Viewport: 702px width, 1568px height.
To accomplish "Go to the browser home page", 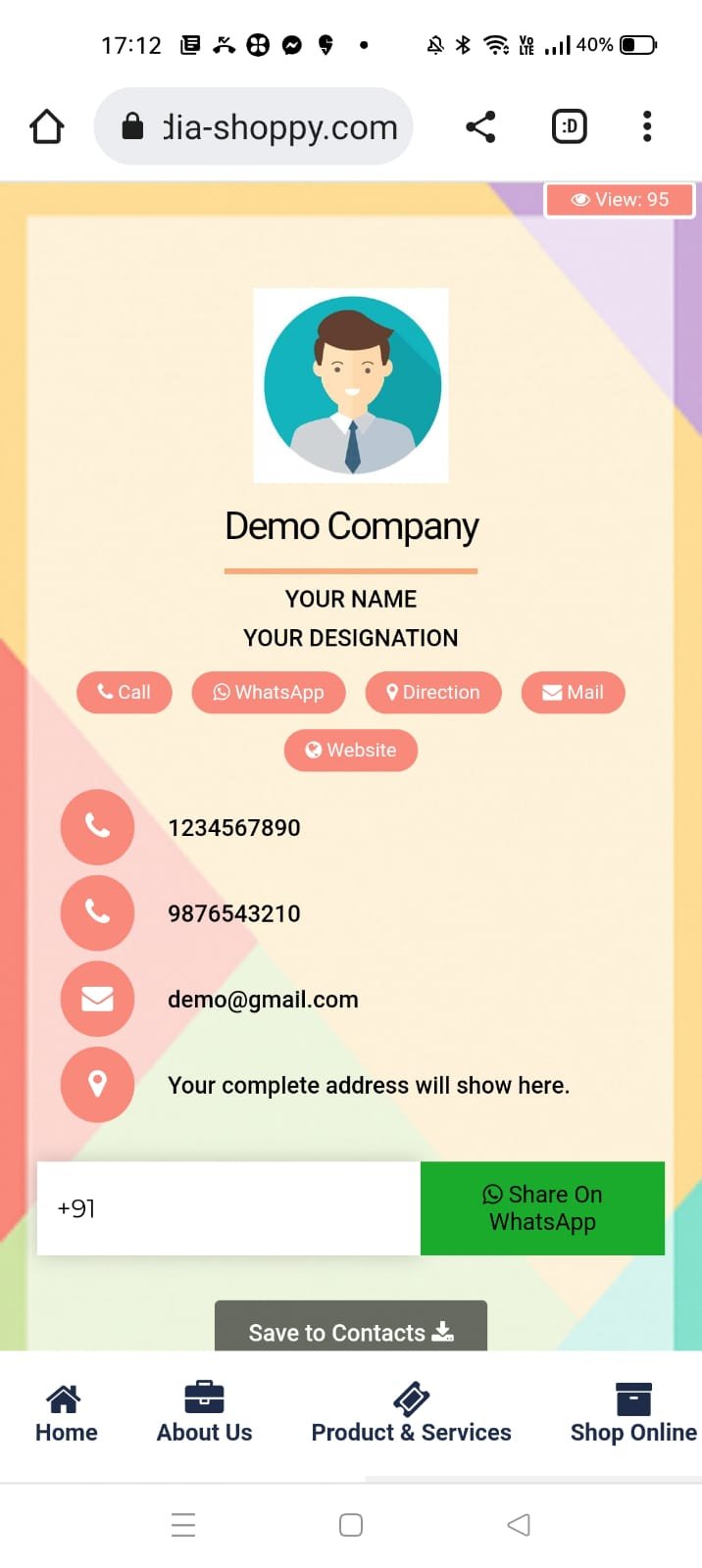I will [x=47, y=126].
